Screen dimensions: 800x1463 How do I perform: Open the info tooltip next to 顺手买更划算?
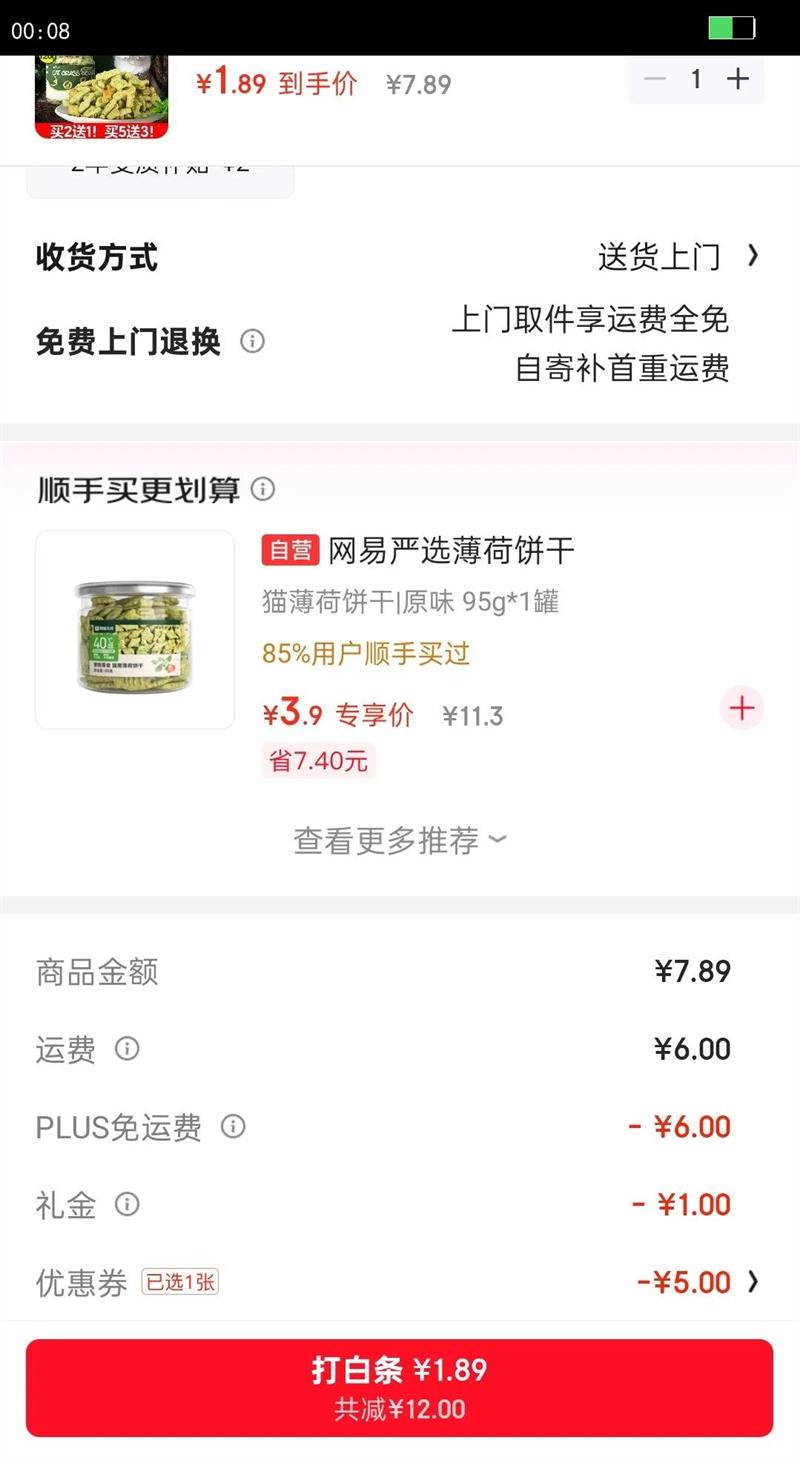[x=262, y=489]
